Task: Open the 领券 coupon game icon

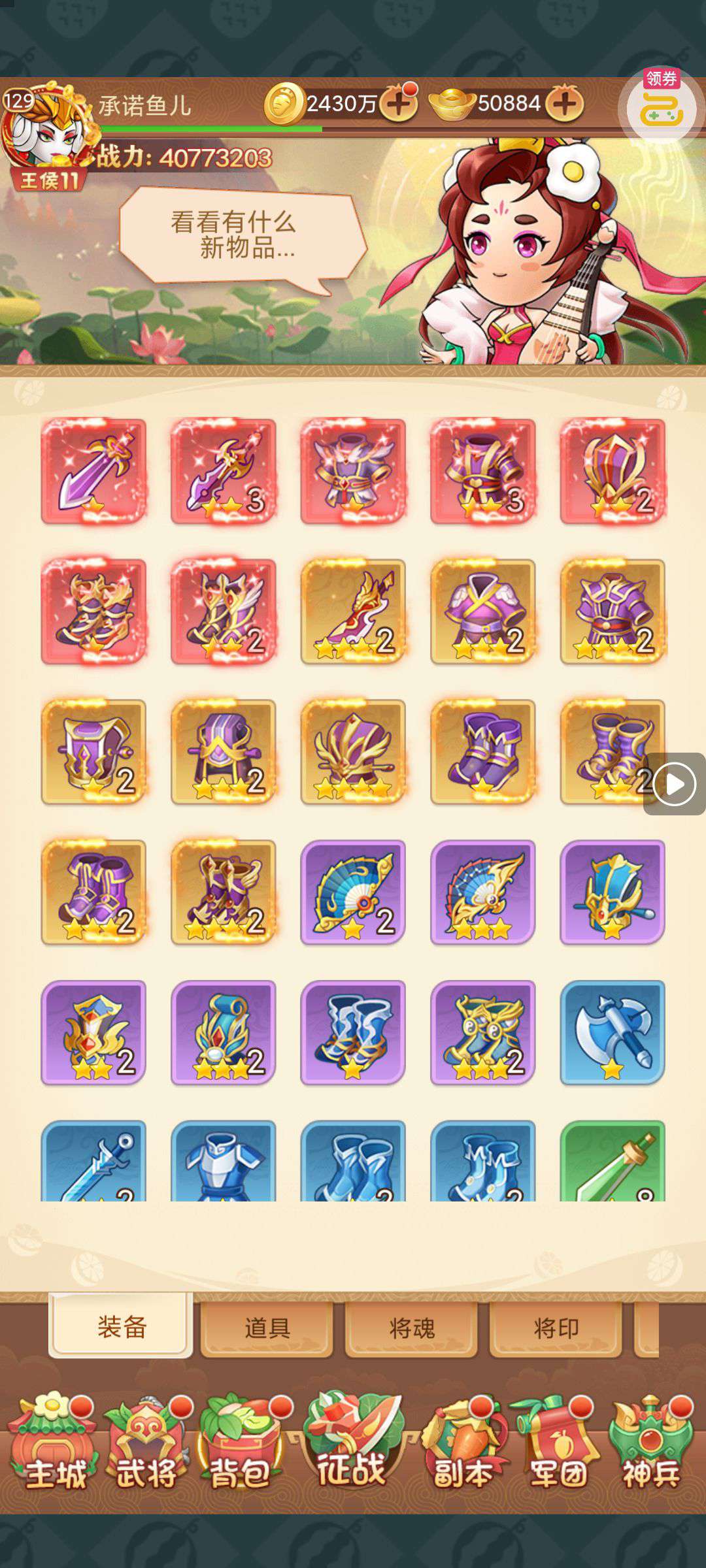Action: pyautogui.click(x=660, y=105)
